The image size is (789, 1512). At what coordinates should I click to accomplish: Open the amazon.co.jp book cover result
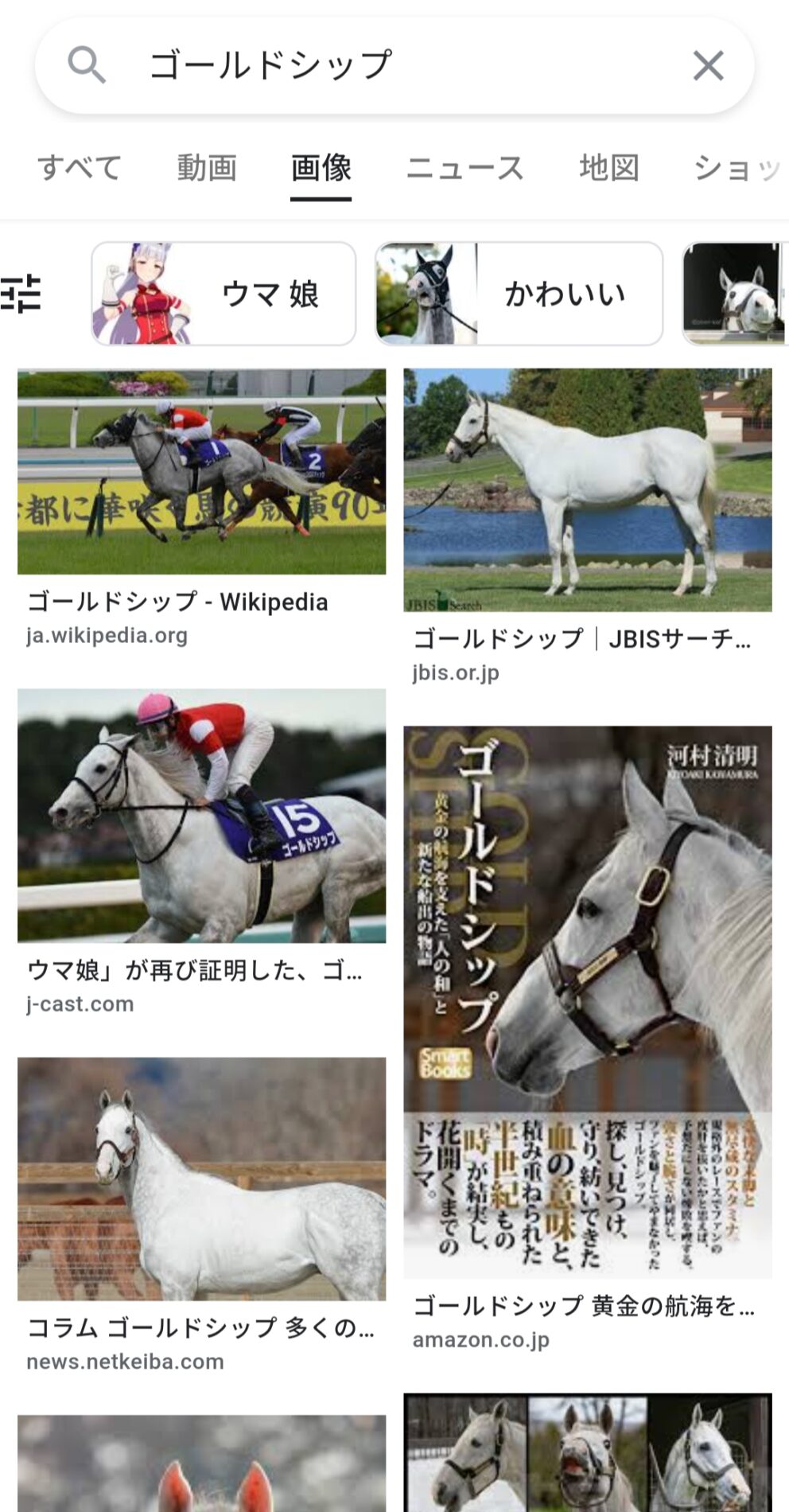[587, 1001]
